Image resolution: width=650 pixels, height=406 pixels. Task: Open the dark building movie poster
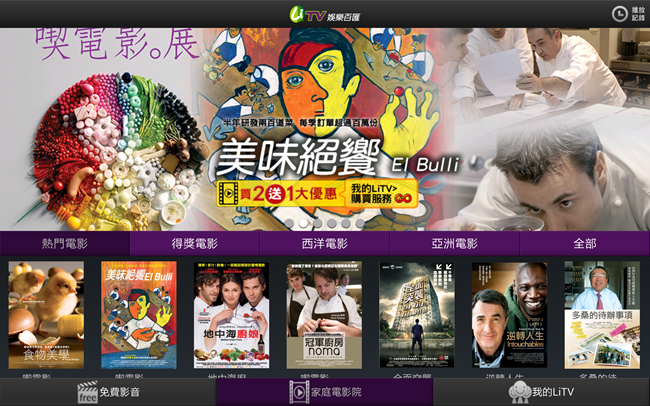416,315
